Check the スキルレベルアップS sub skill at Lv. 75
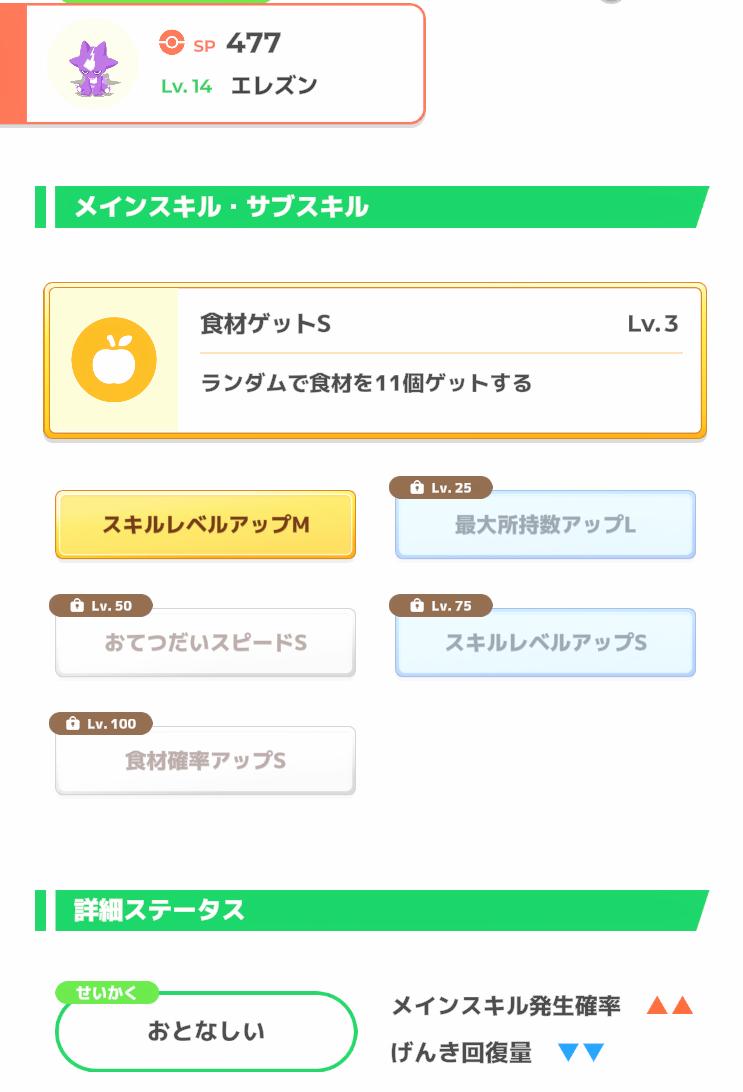Image resolution: width=743 pixels, height=1092 pixels. click(x=545, y=643)
